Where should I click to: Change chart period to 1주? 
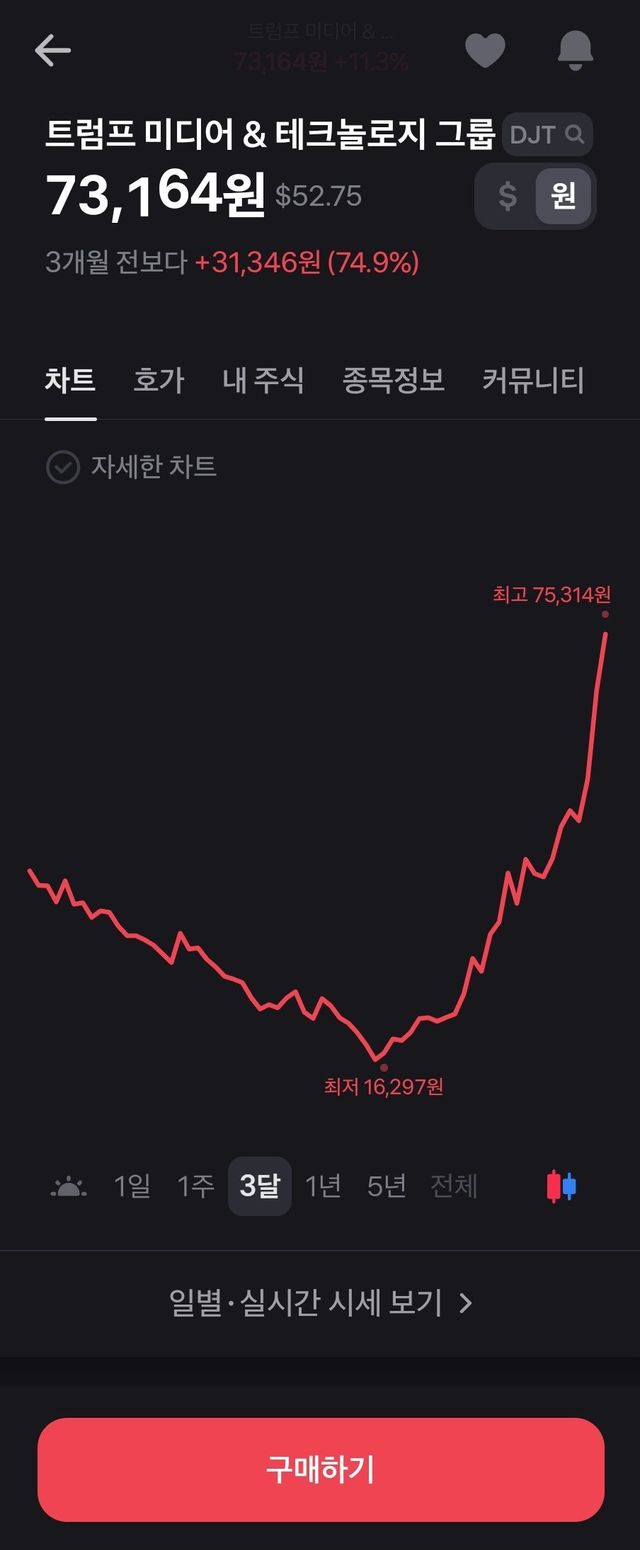coord(196,1187)
